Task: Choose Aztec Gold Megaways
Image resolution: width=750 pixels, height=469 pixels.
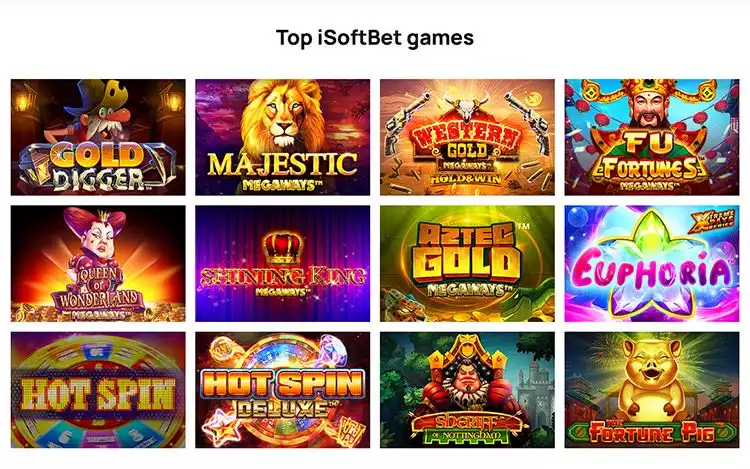Action: (x=467, y=263)
